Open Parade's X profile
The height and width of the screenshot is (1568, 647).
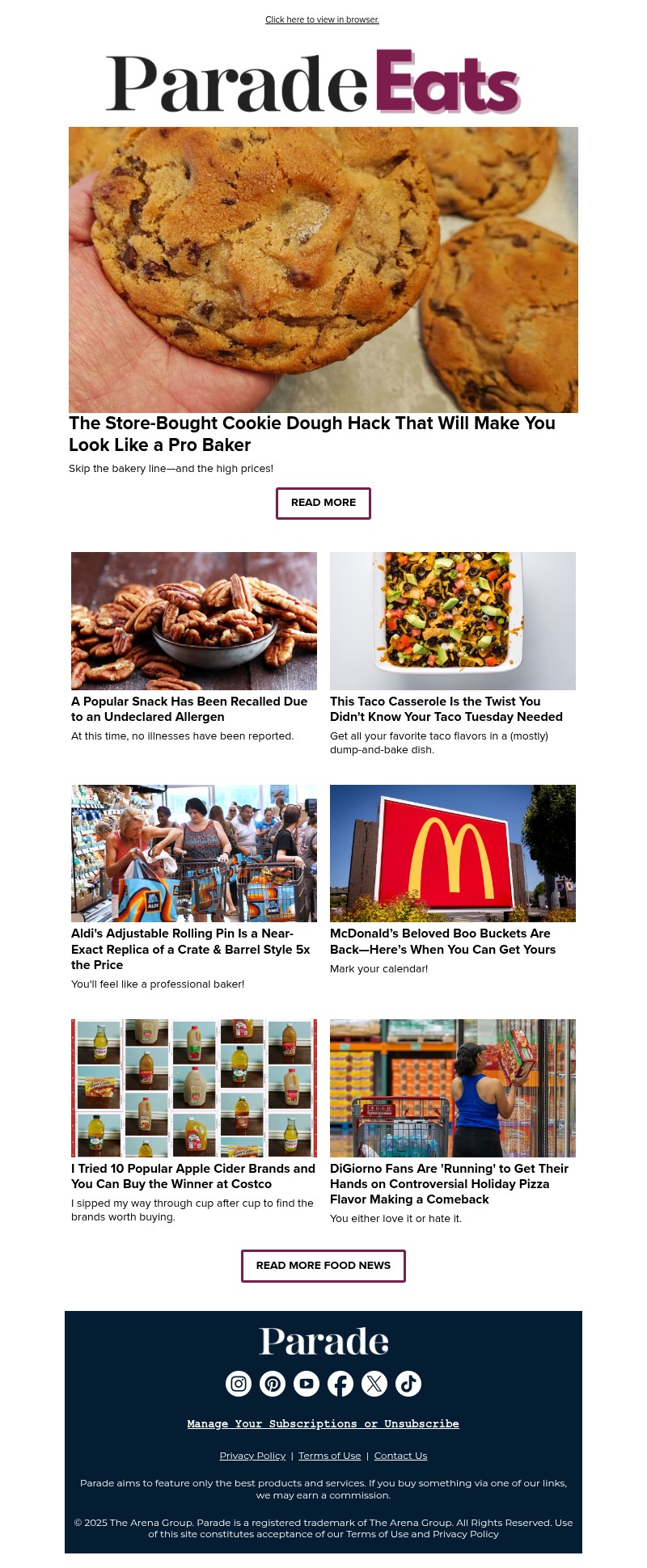374,1384
